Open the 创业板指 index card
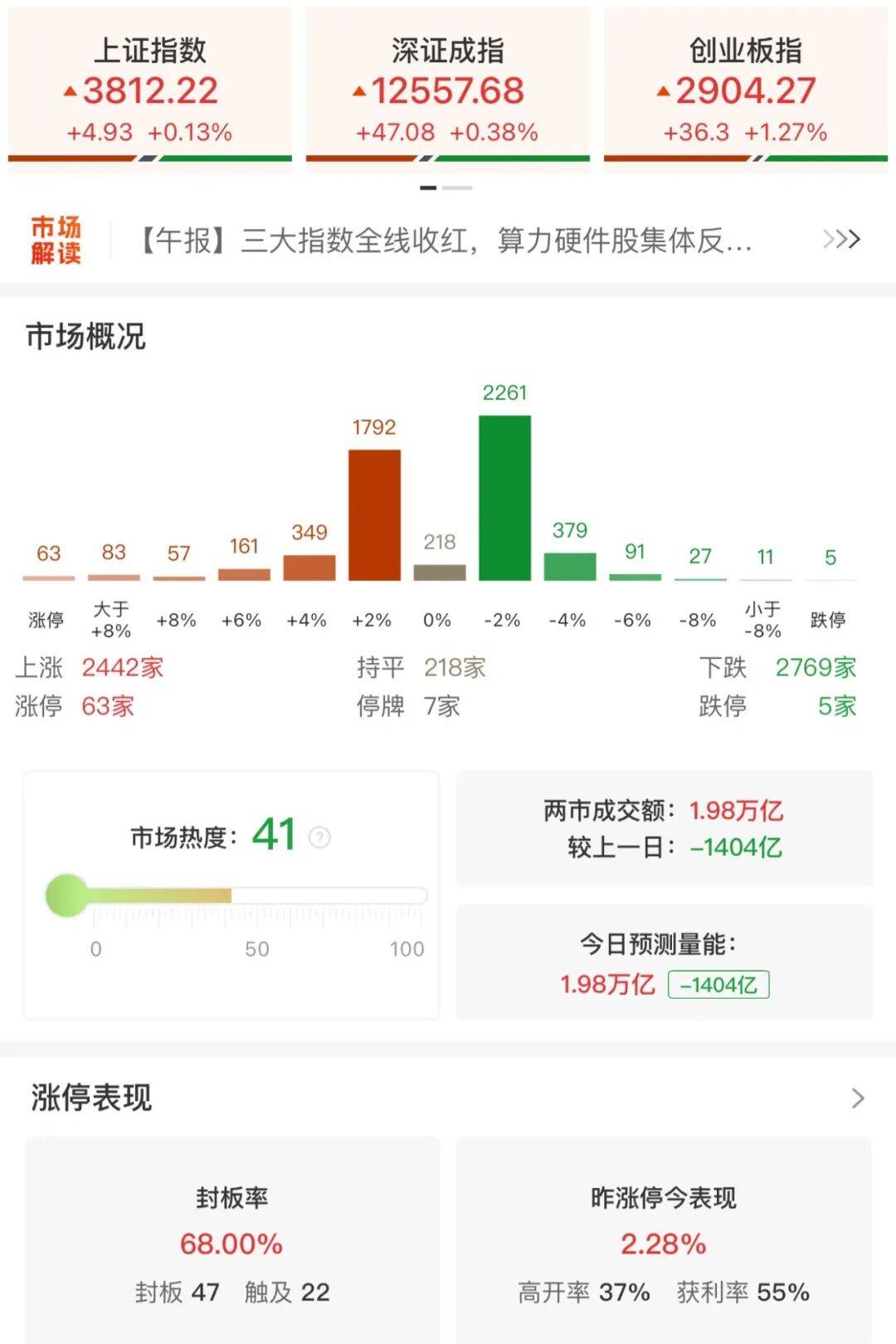 (745, 83)
